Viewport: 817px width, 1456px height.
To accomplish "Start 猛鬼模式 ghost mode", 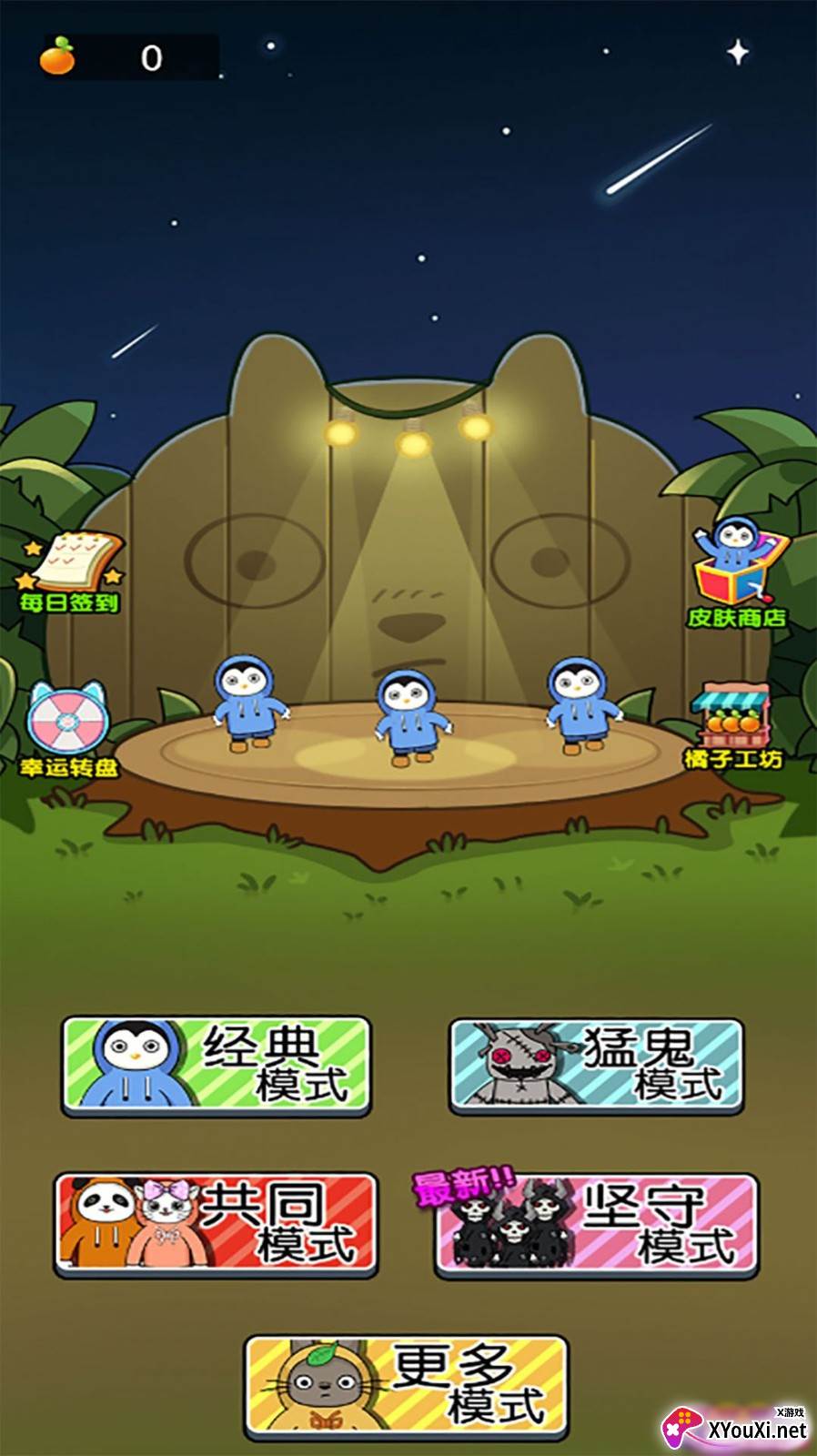I will (x=597, y=1066).
